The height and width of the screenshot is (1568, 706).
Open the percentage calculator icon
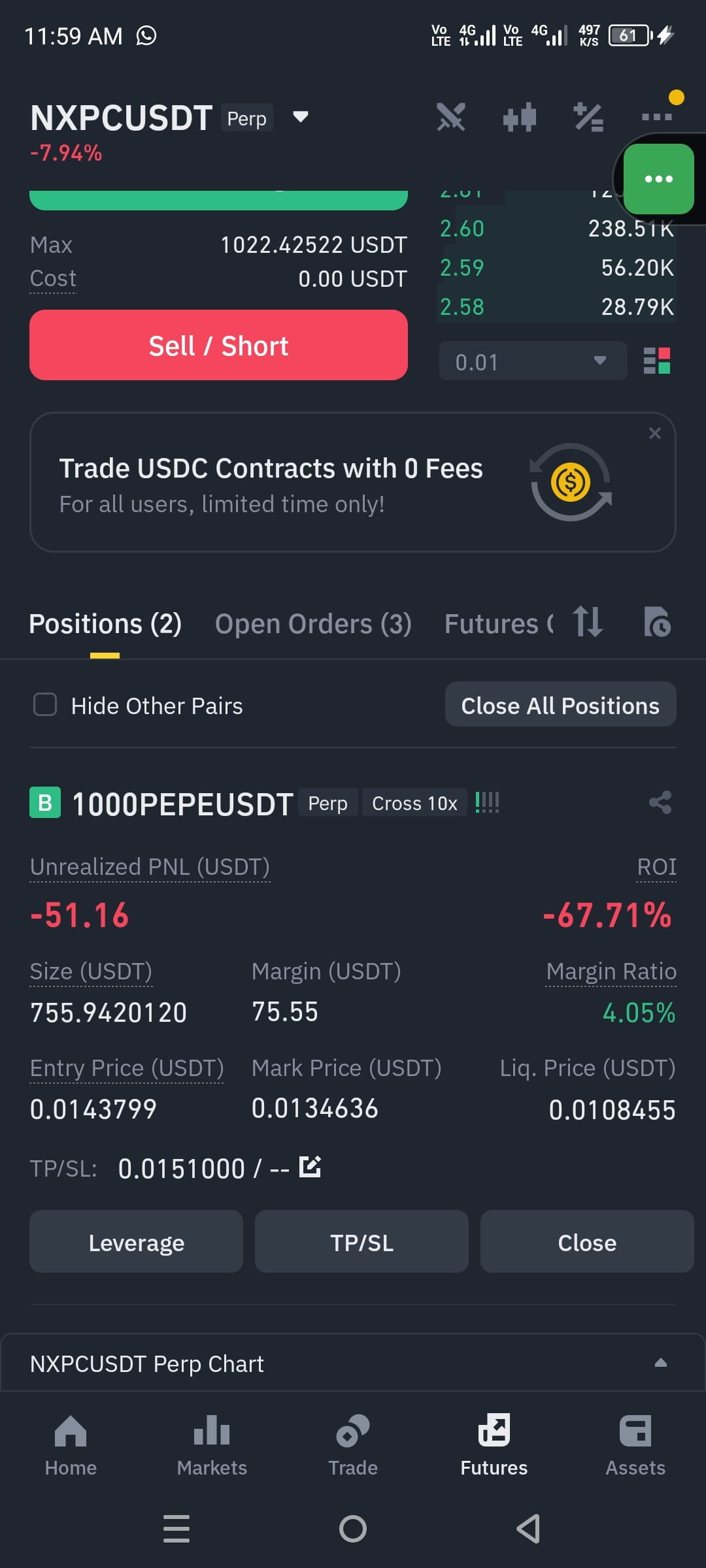tap(588, 118)
